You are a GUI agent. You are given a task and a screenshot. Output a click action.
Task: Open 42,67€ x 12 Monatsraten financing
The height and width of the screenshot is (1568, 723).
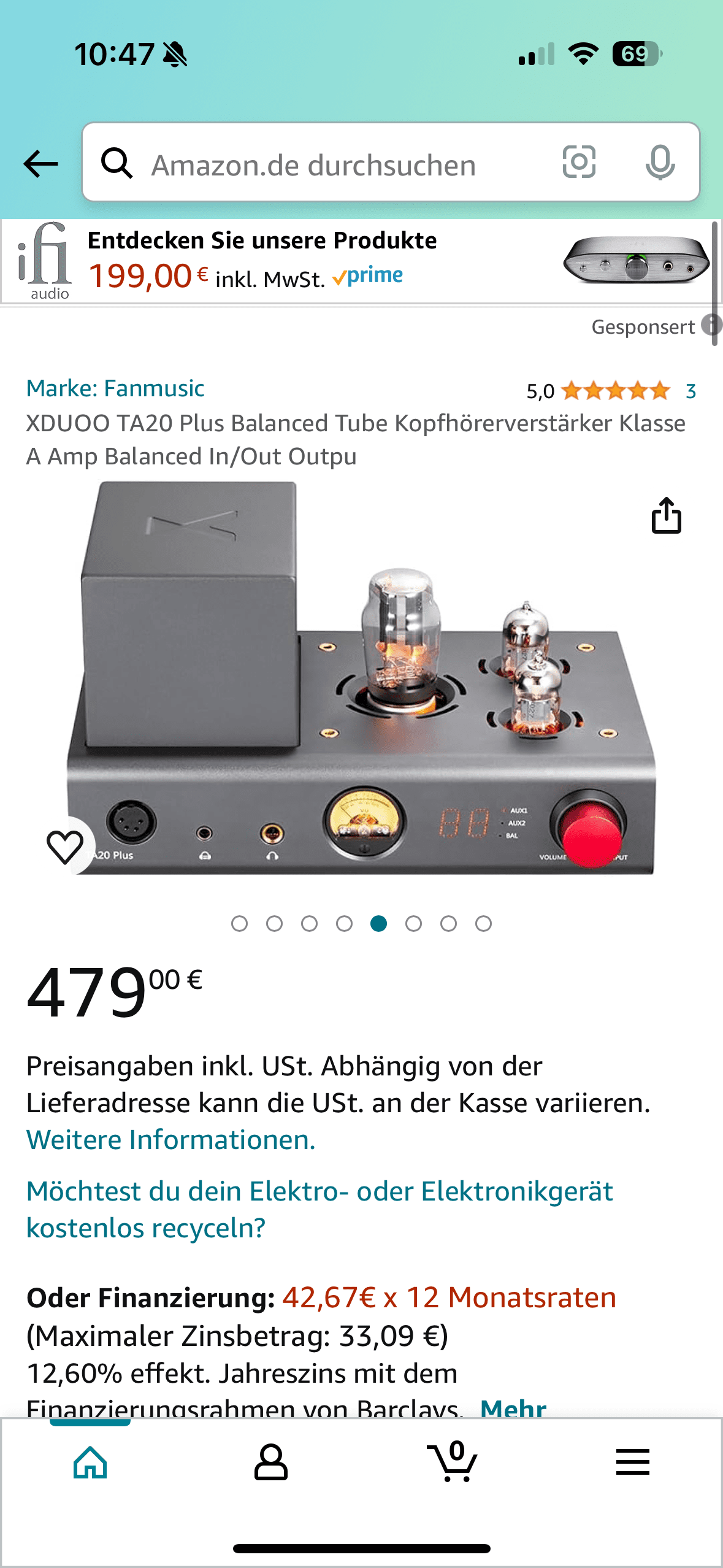(449, 1297)
